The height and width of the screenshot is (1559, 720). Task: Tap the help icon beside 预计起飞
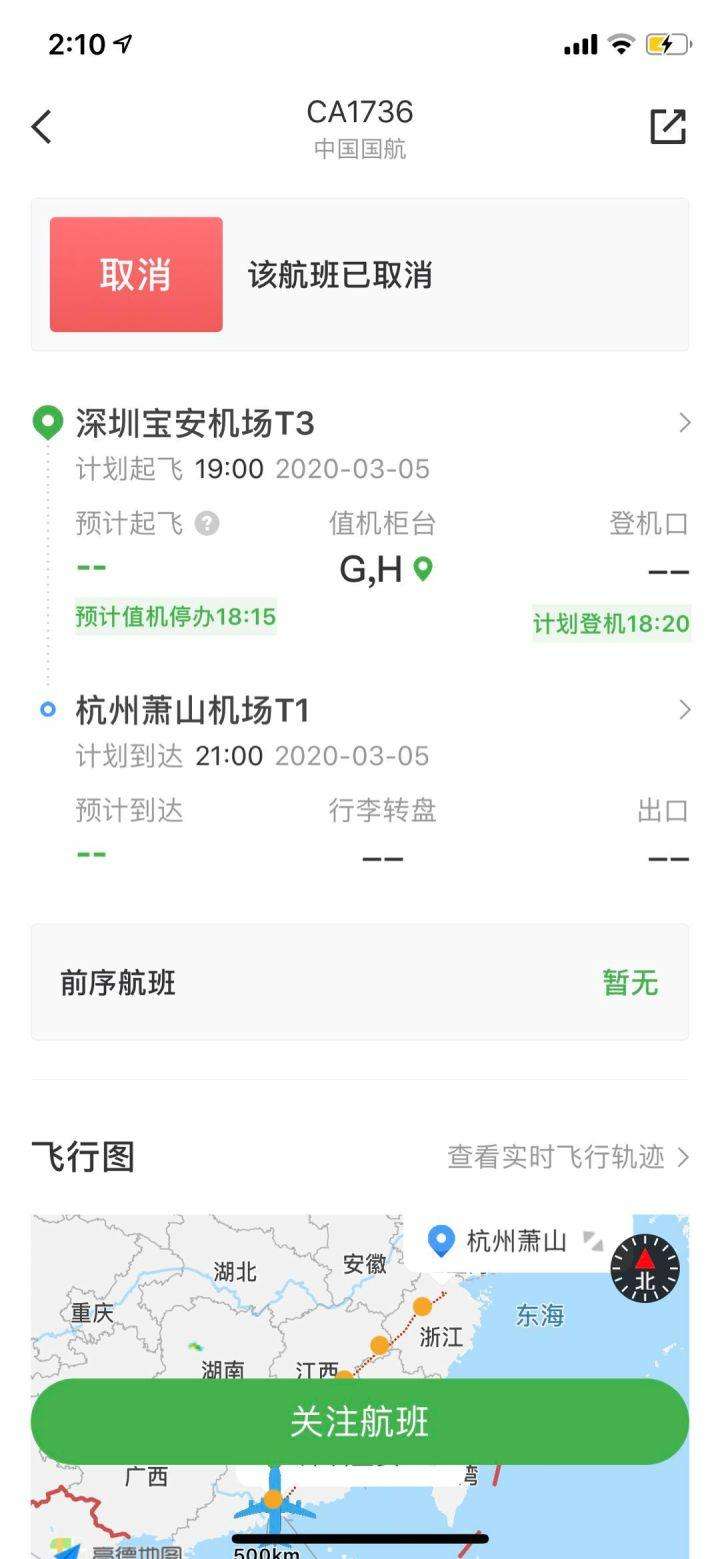coord(207,523)
